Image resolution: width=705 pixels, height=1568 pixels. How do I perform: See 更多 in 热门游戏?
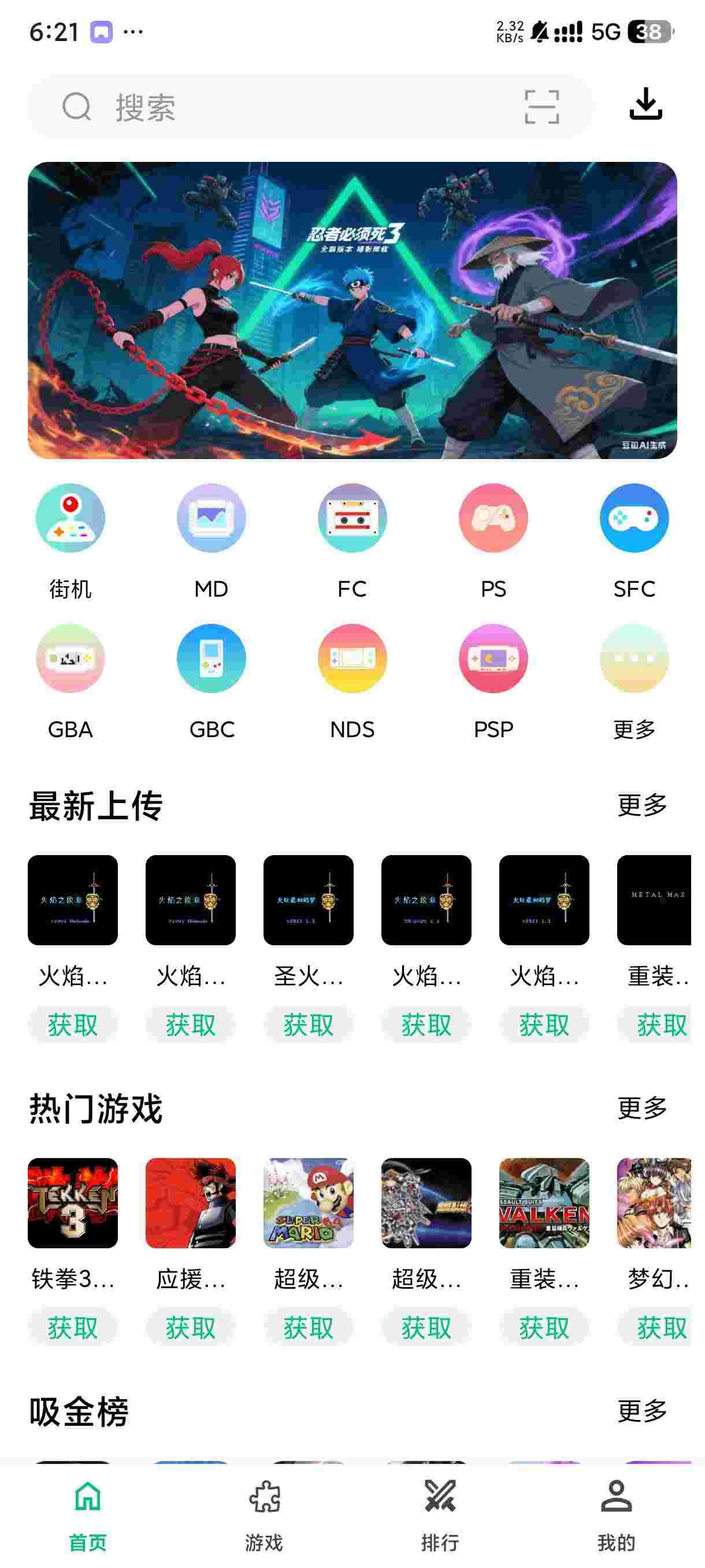[642, 1108]
